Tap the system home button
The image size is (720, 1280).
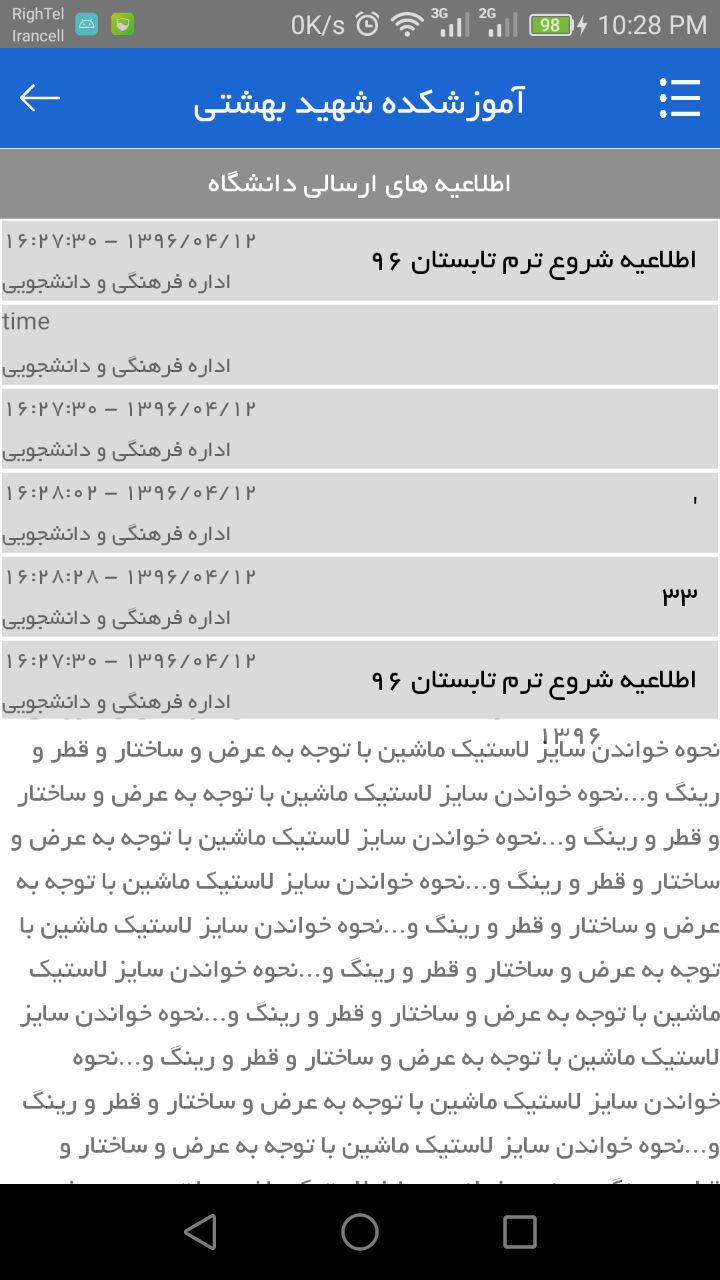tap(360, 1232)
